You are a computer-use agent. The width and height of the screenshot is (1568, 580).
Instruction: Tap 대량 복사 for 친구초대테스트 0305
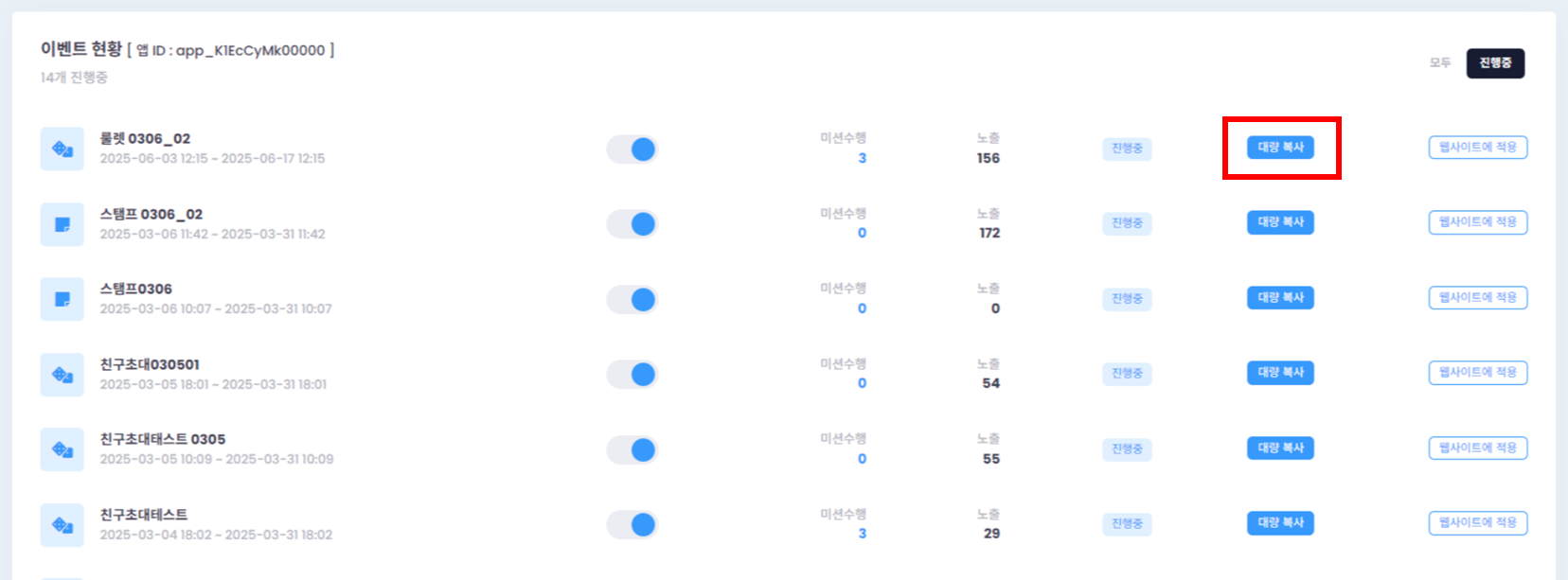tap(1280, 448)
